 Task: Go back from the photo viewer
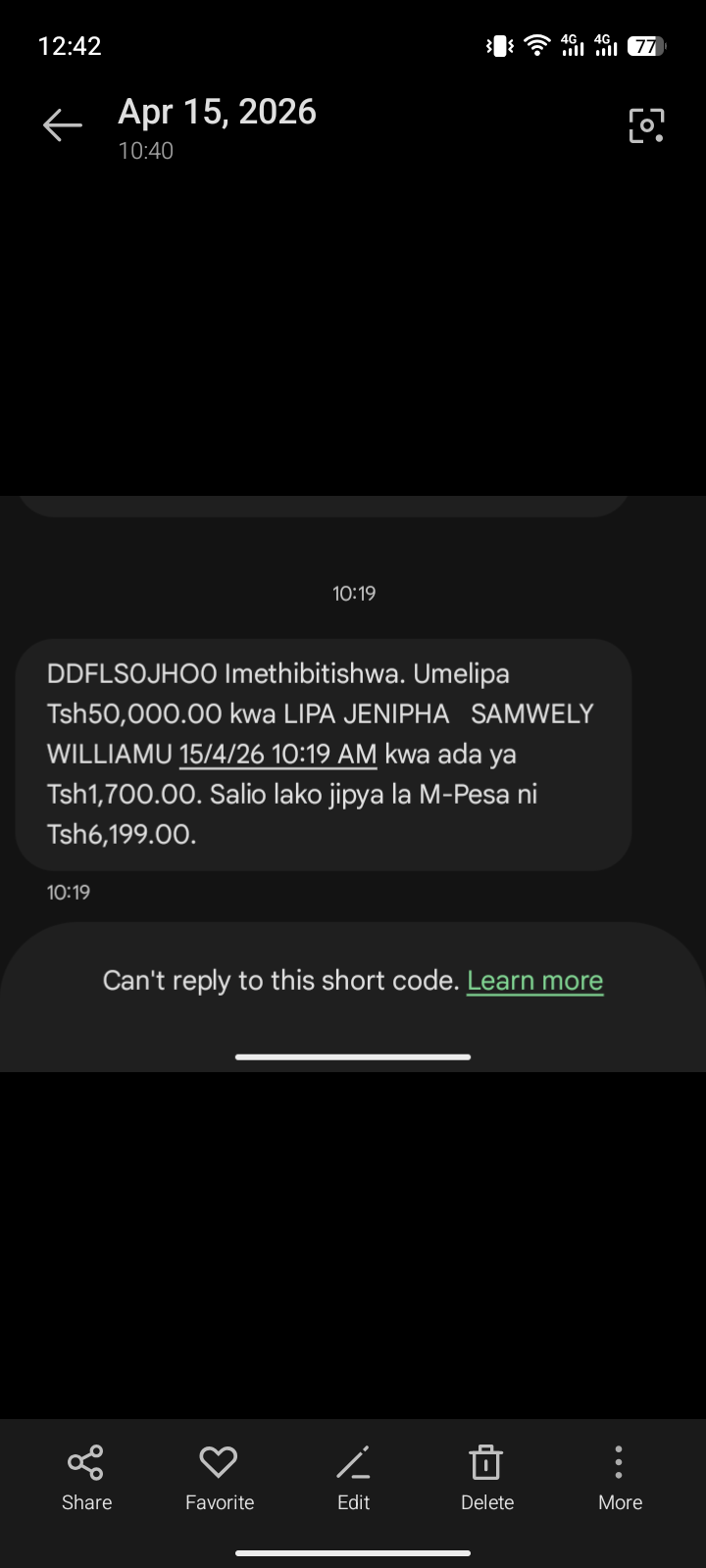(62, 125)
